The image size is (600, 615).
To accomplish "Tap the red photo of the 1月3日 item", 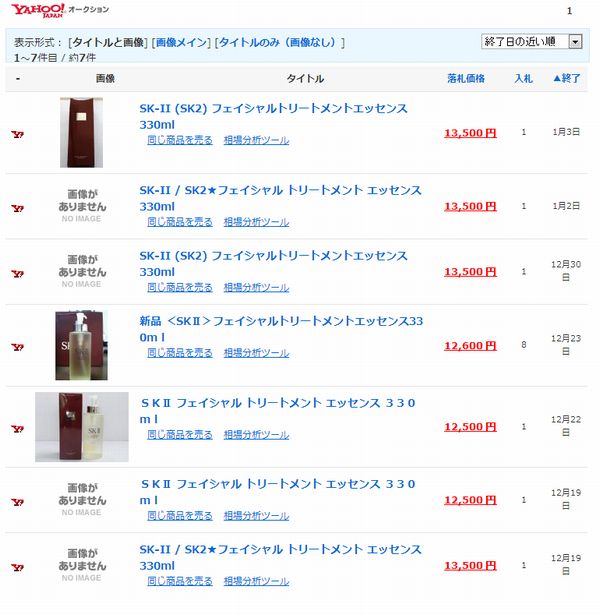I will click(x=81, y=132).
